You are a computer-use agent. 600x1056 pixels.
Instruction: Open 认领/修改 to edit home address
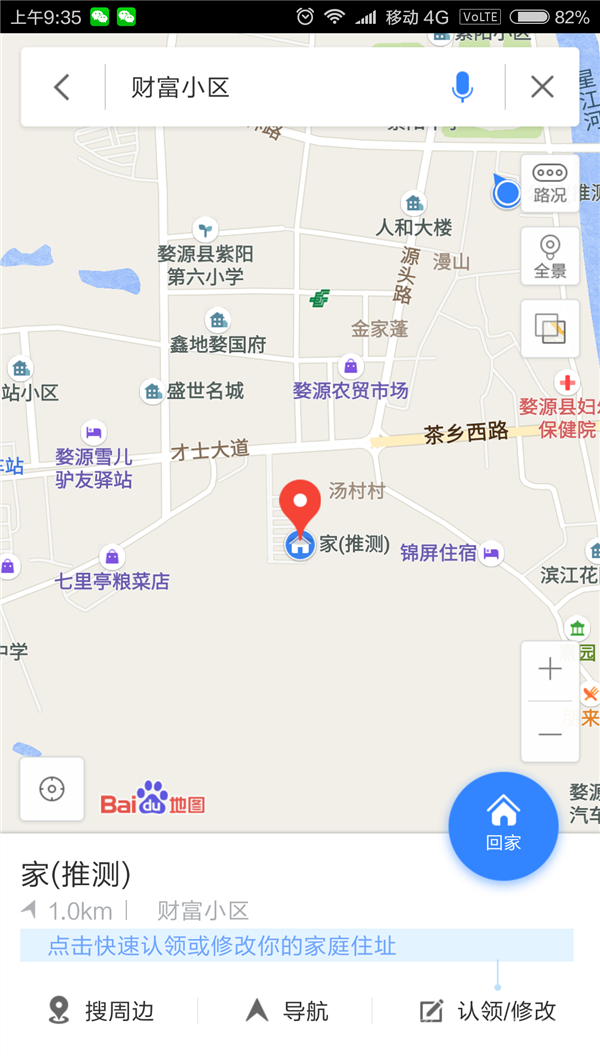click(x=488, y=1010)
